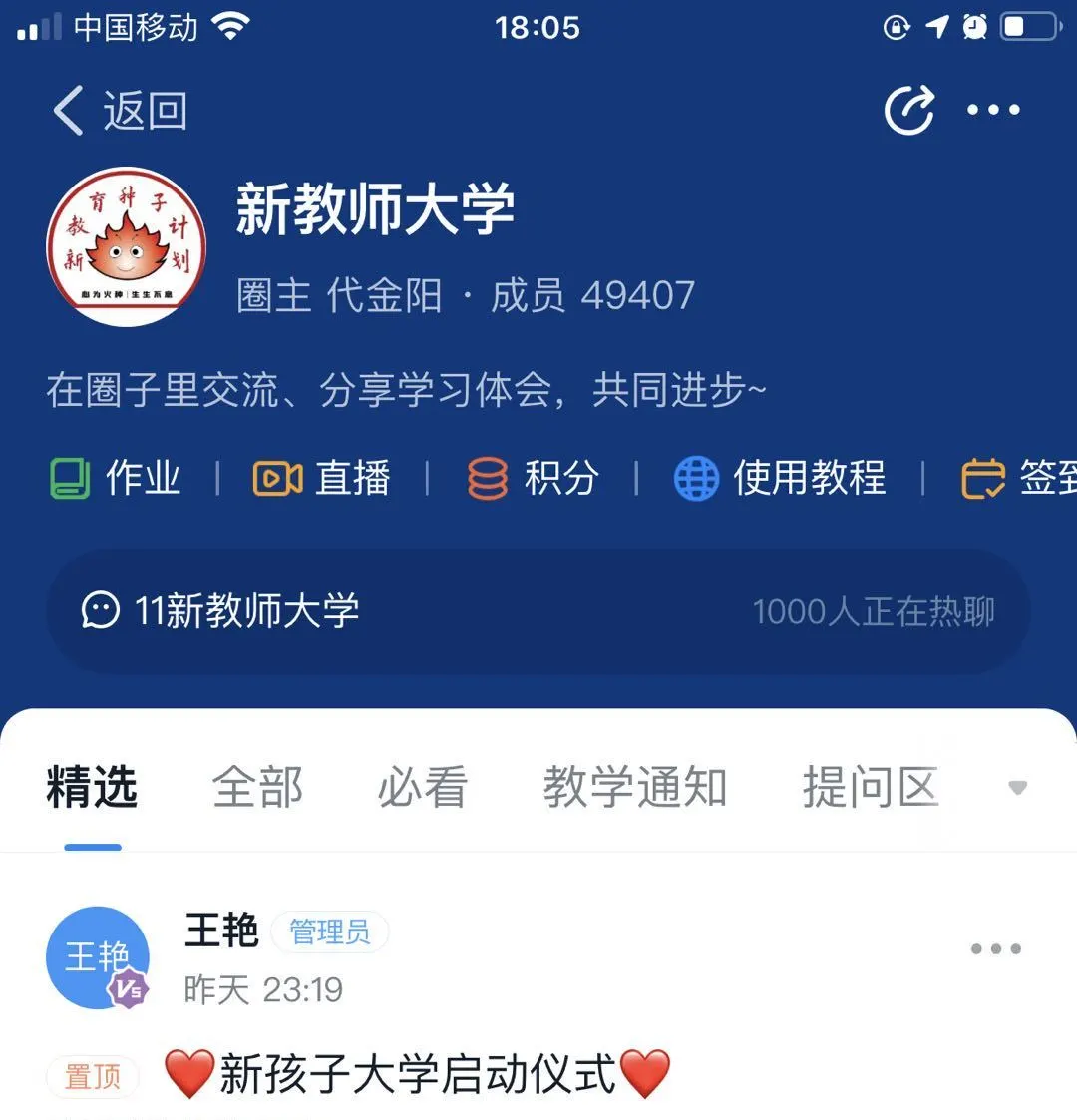
Task: Open the top-right overflow menu
Action: click(x=993, y=111)
